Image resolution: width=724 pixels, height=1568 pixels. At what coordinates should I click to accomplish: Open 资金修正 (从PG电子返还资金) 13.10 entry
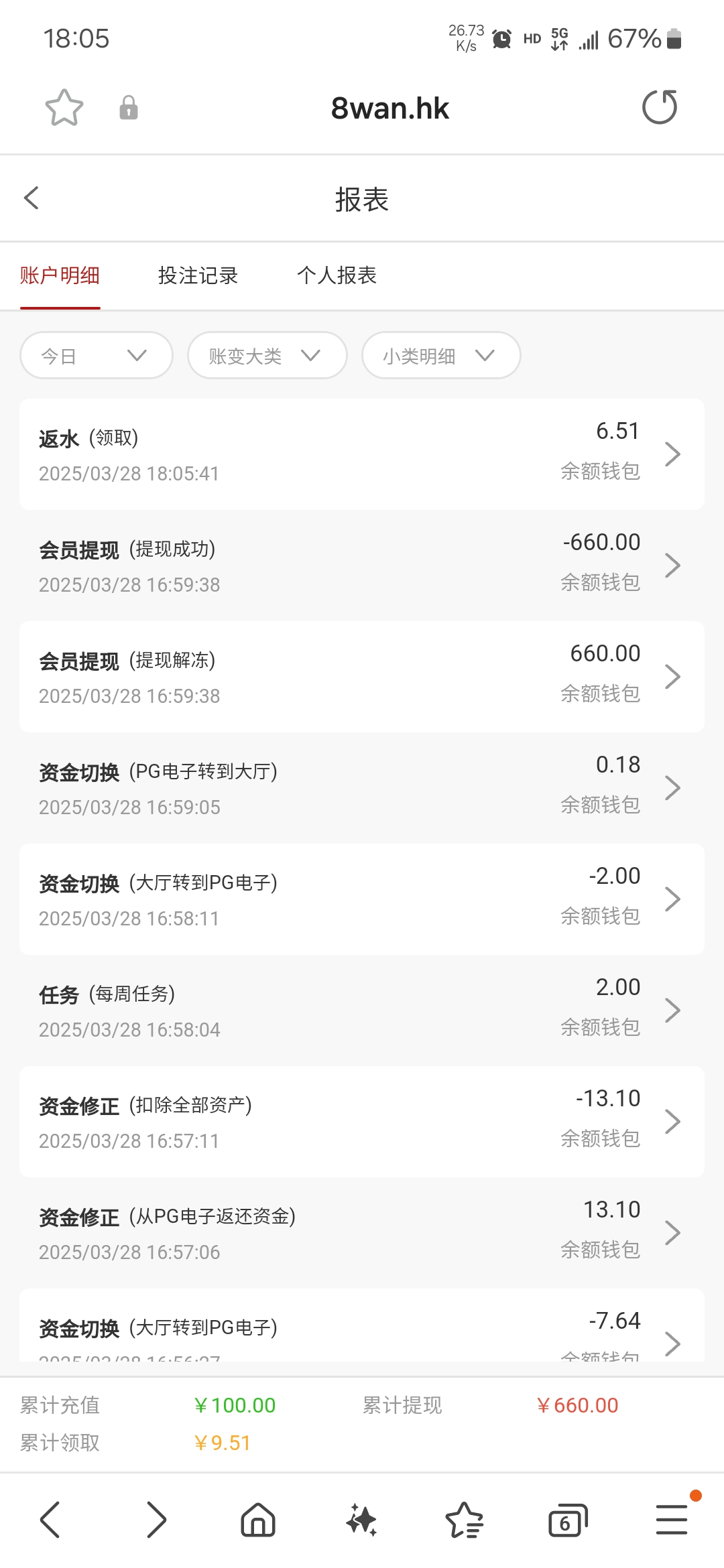coord(362,1233)
